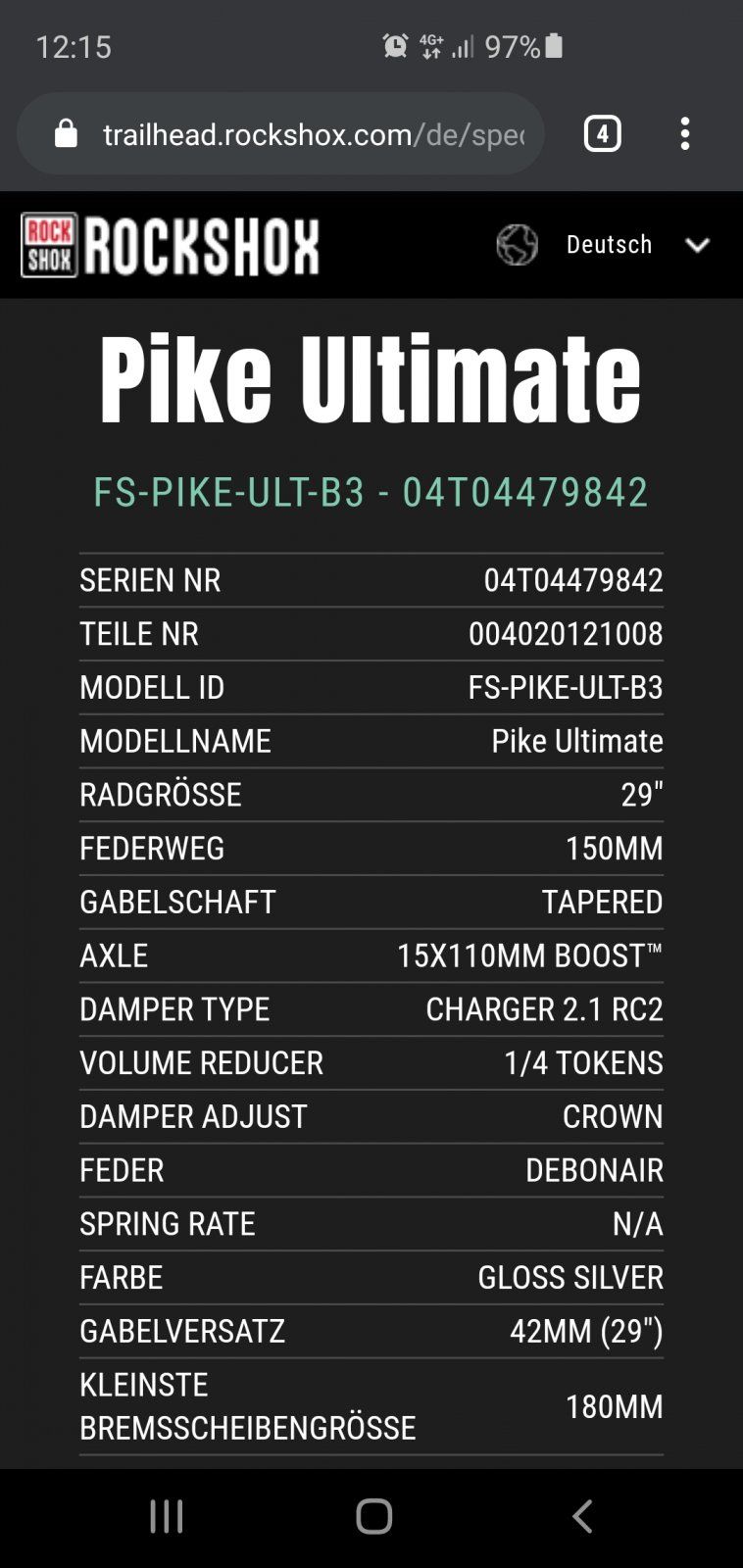Open the RockShox logo homepage link
The height and width of the screenshot is (1568, 743).
coord(170,245)
